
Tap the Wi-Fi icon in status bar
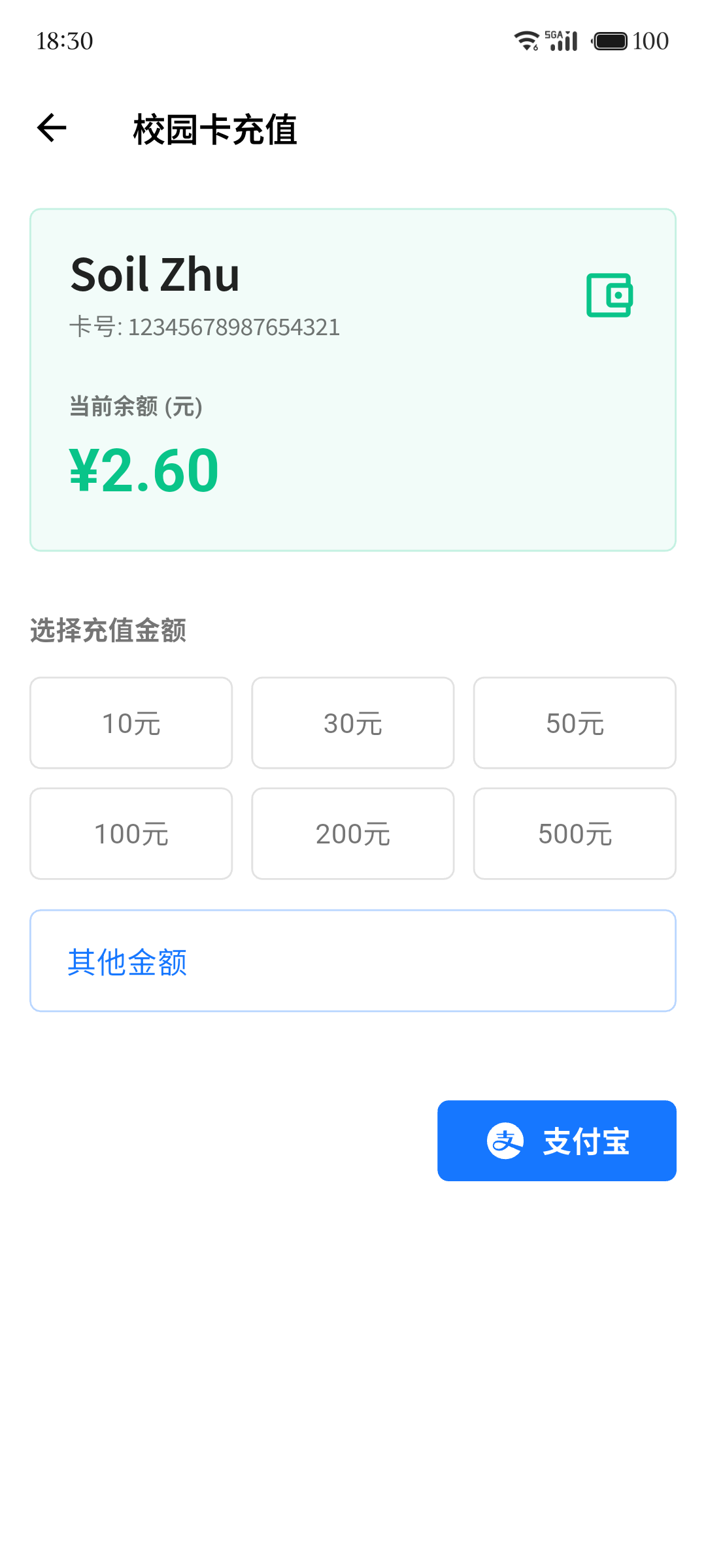527,39
